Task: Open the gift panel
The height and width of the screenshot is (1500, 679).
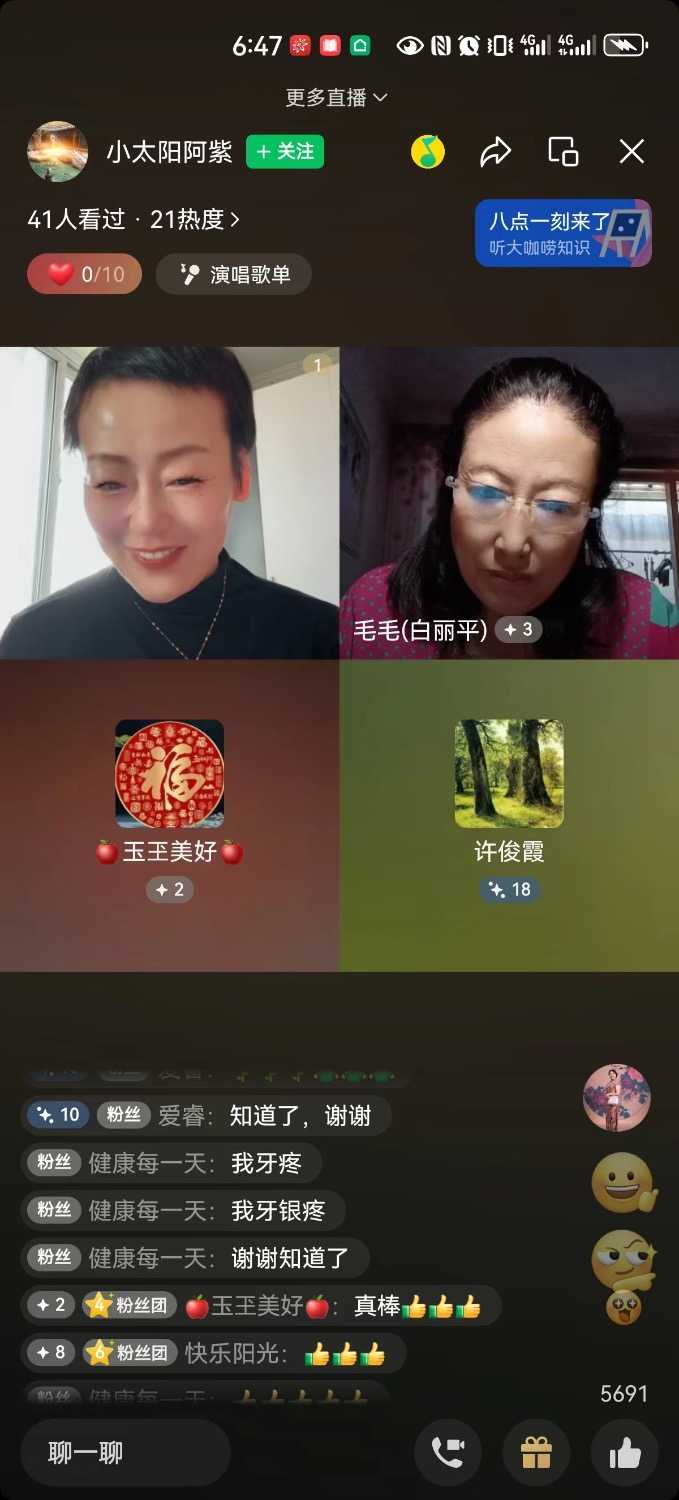Action: coord(536,1452)
